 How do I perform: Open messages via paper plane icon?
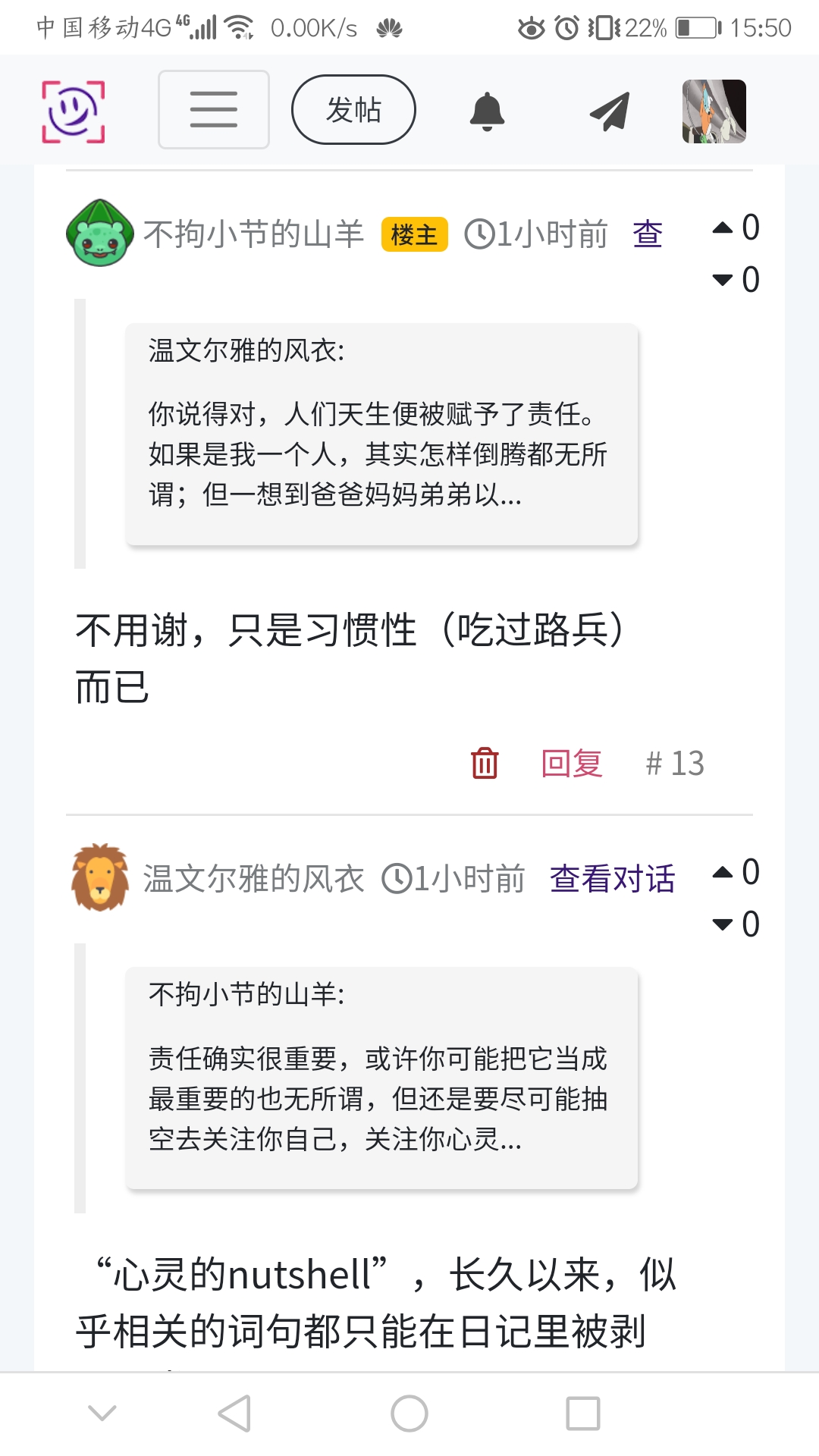click(610, 111)
